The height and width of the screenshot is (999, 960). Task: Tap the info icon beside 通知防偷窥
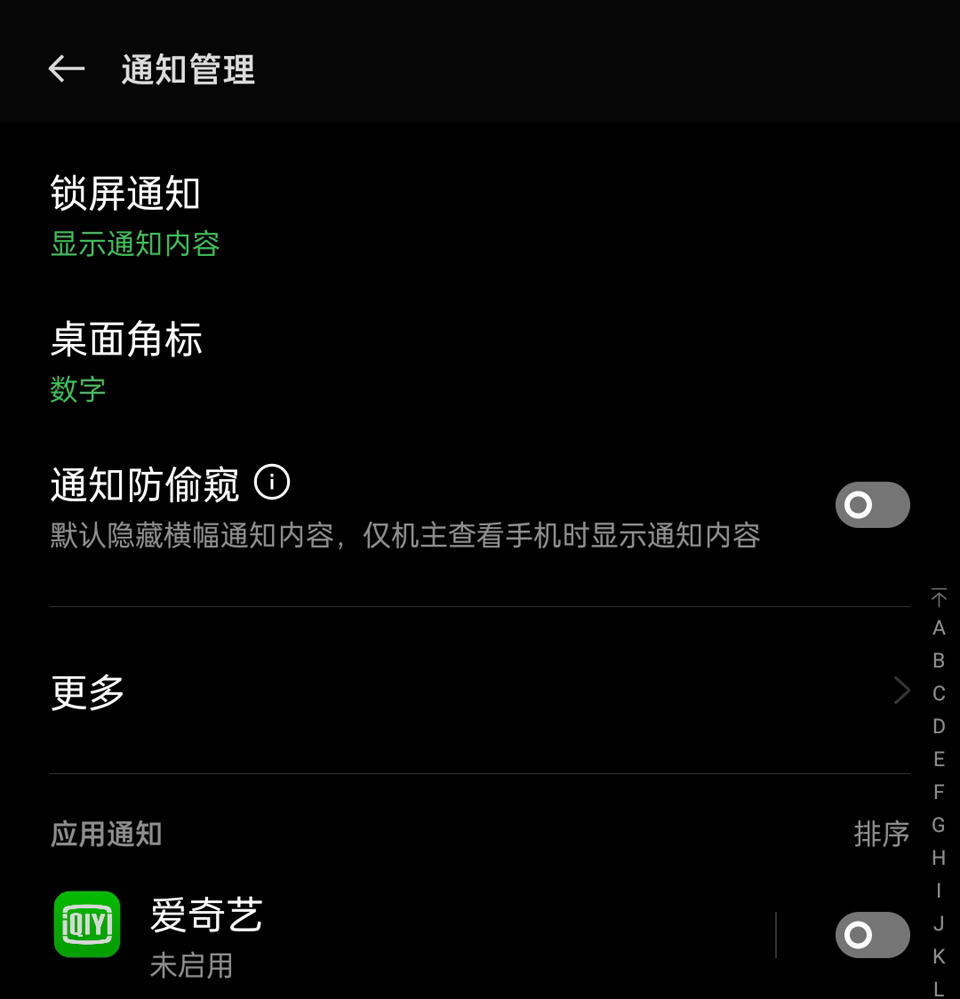[273, 481]
